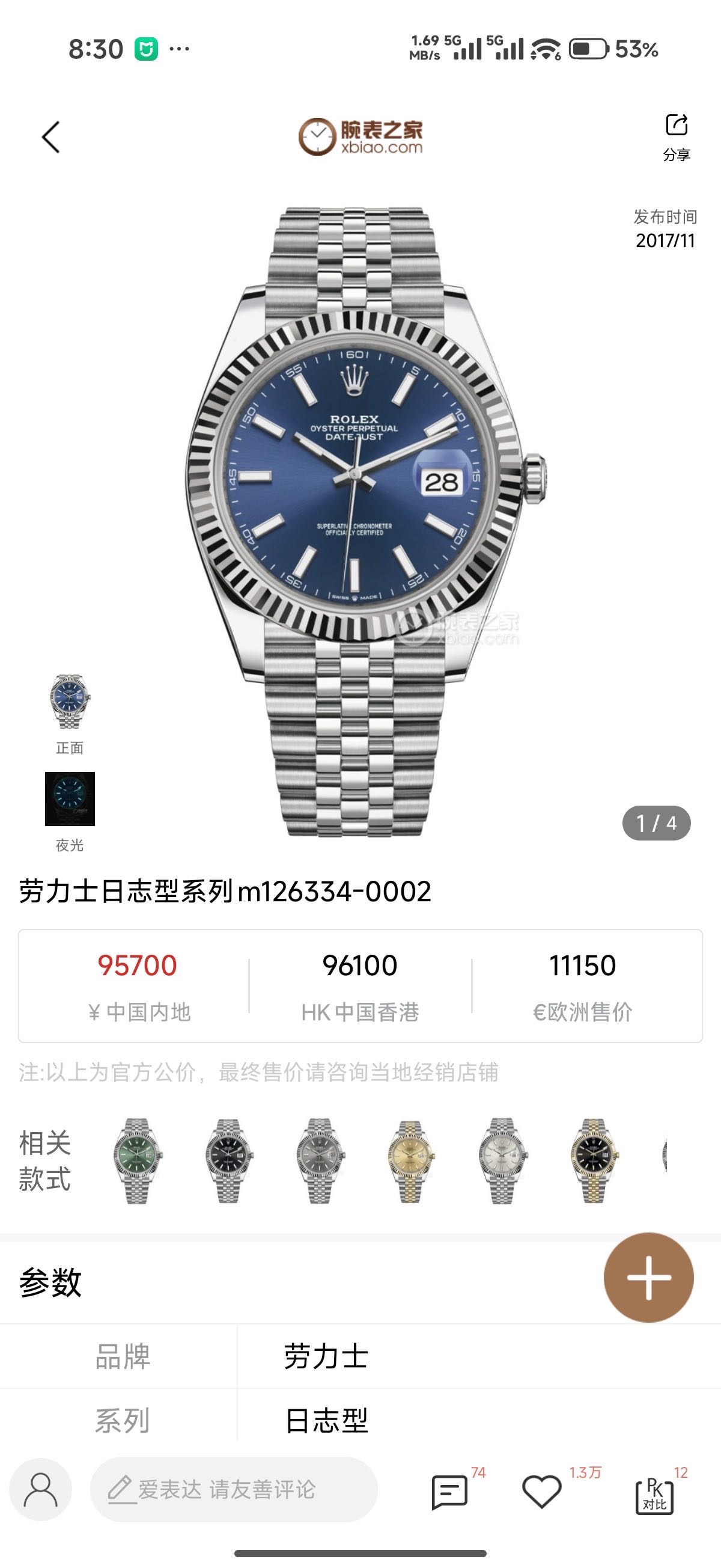Open the gold dial two-tone related model
The height and width of the screenshot is (1568, 721).
[x=412, y=1160]
